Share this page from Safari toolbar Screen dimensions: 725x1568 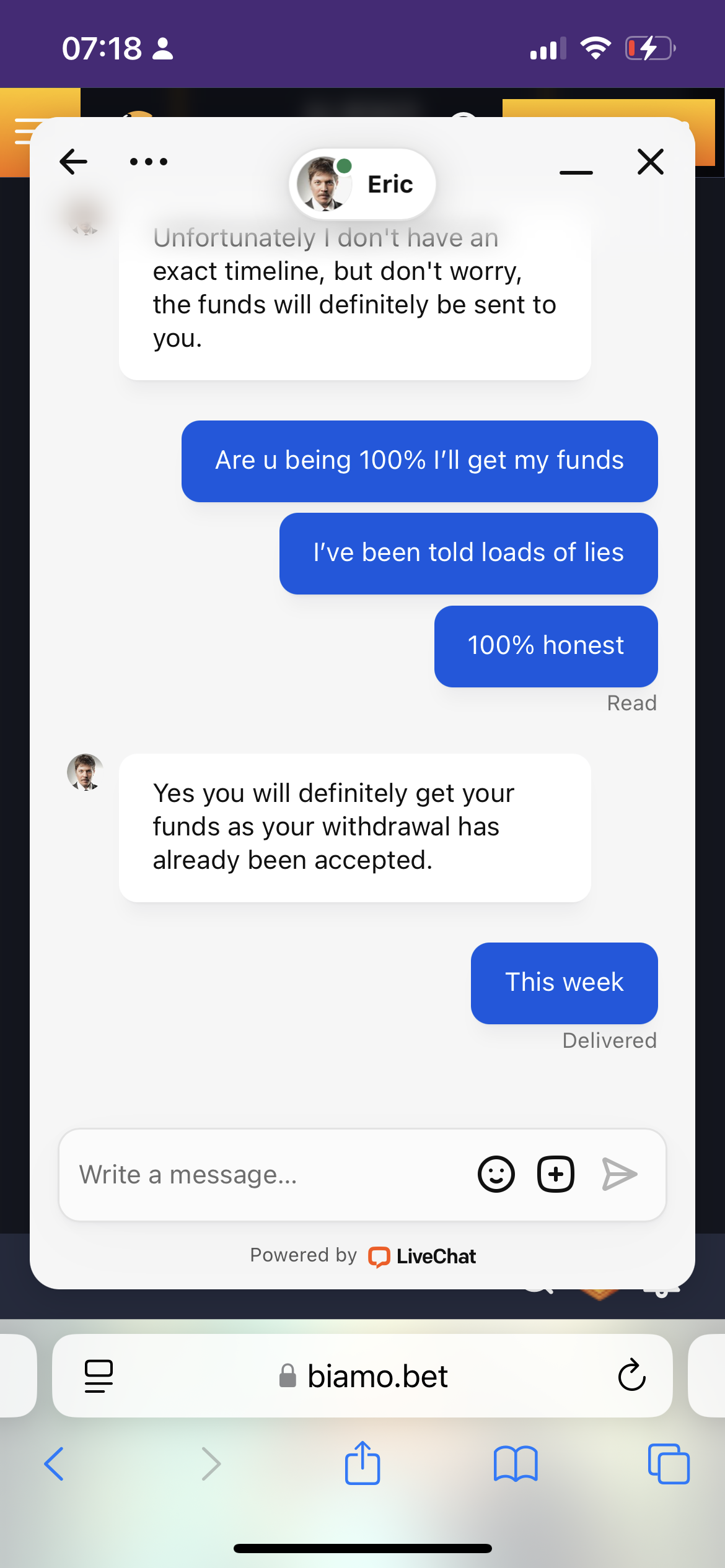click(x=362, y=1463)
